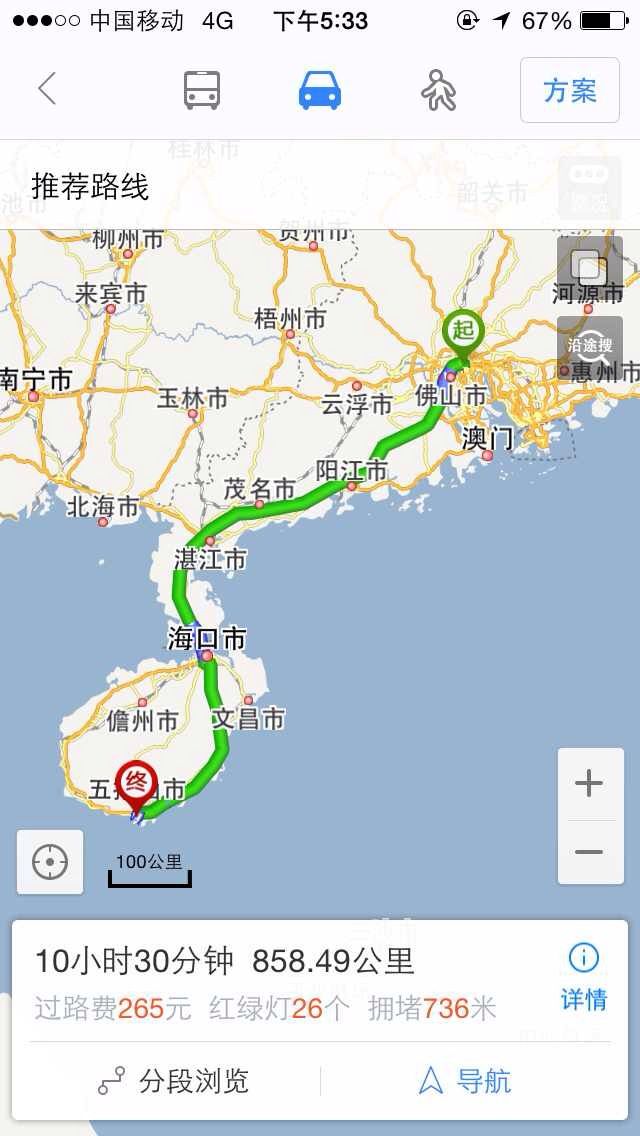Select the car driving mode
Viewport: 640px width, 1136px height.
[x=320, y=91]
